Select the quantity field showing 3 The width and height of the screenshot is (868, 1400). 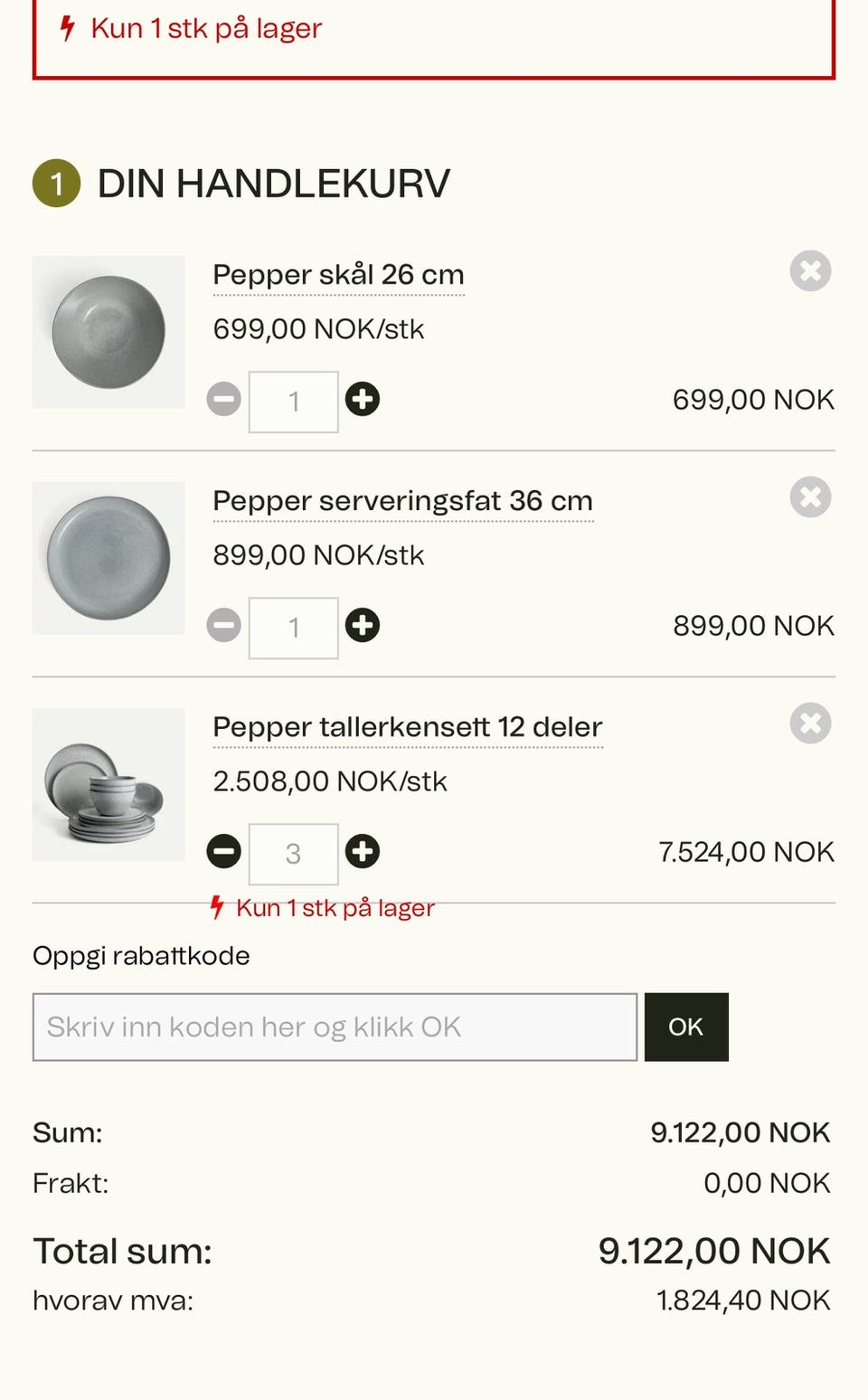click(293, 854)
